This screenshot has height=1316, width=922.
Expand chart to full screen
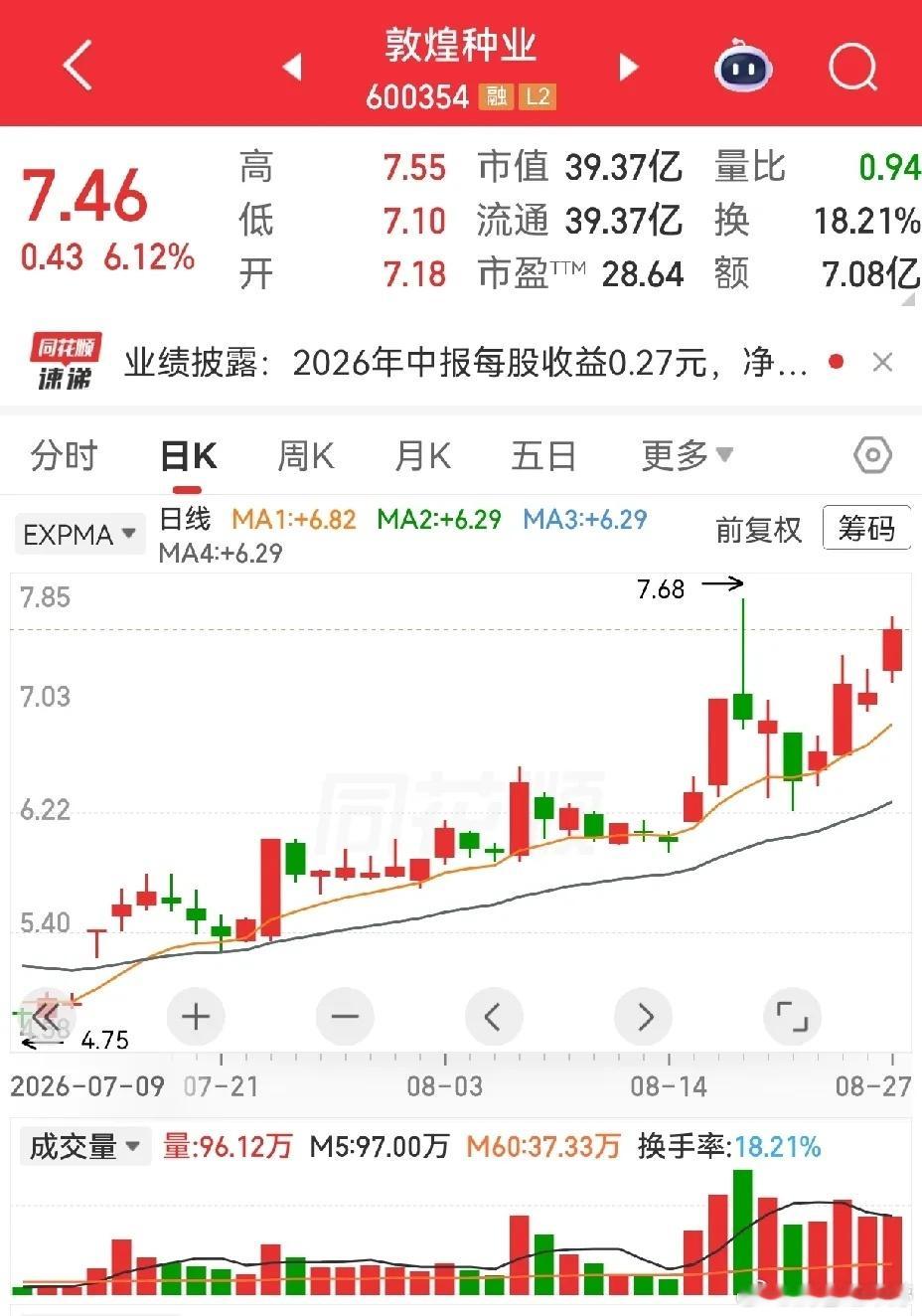point(792,1016)
